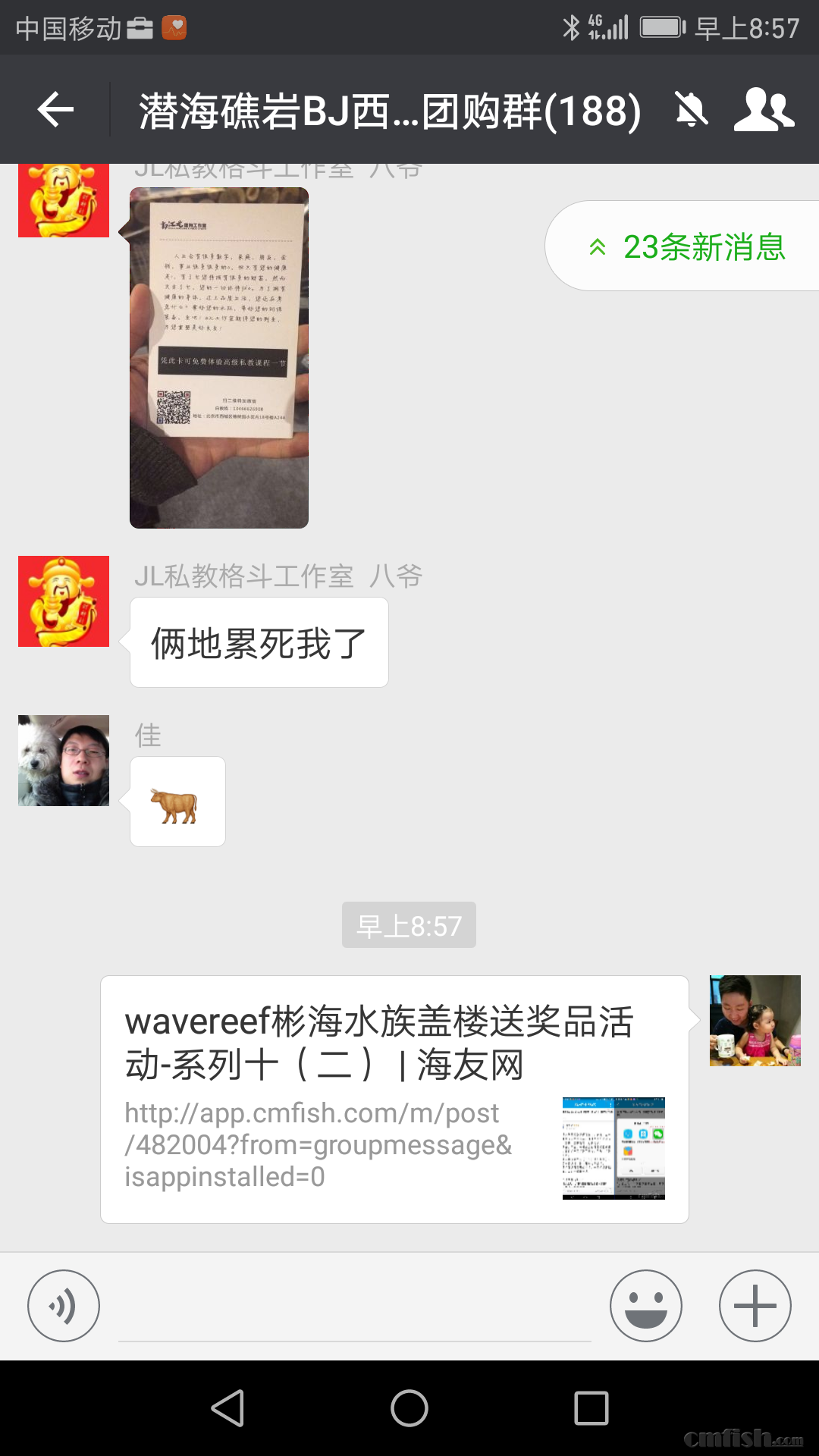Screen dimensions: 819x1456
Task: Open the wavereef彬海水族 shared link card
Action: click(x=394, y=1099)
